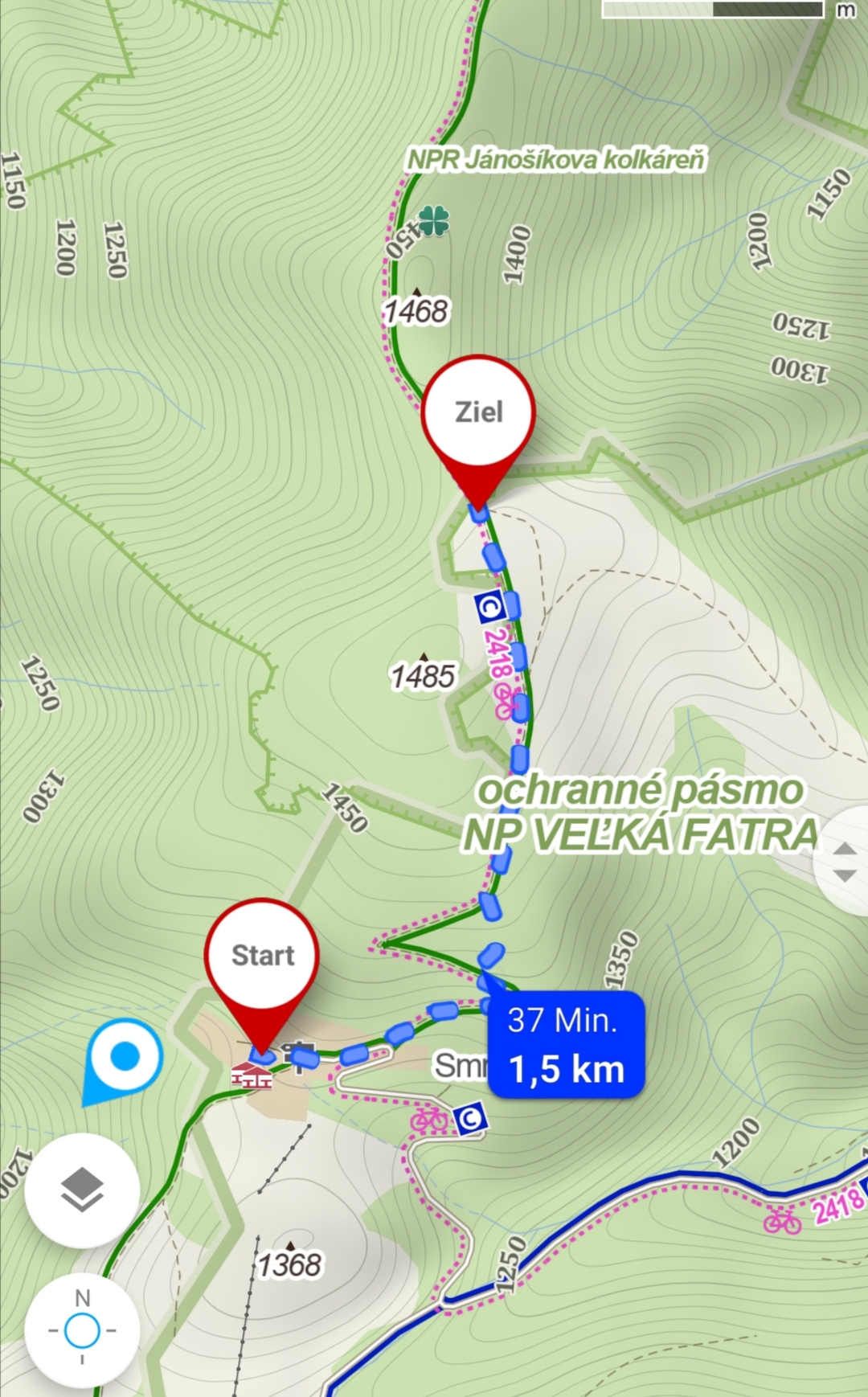Tap the blue current-position marker
The width and height of the screenshot is (868, 1397).
click(125, 1057)
